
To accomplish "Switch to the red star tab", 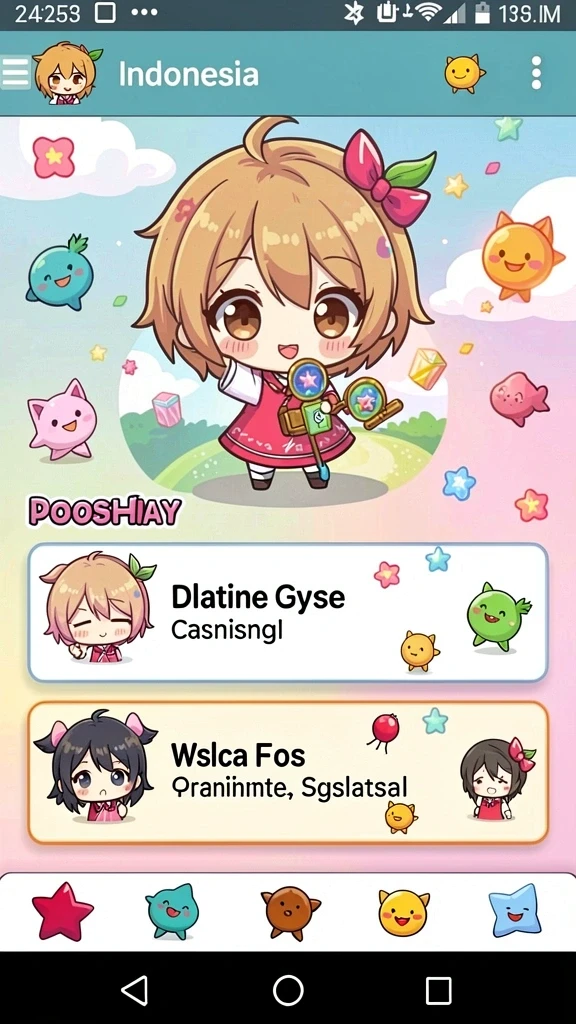I will pos(63,912).
